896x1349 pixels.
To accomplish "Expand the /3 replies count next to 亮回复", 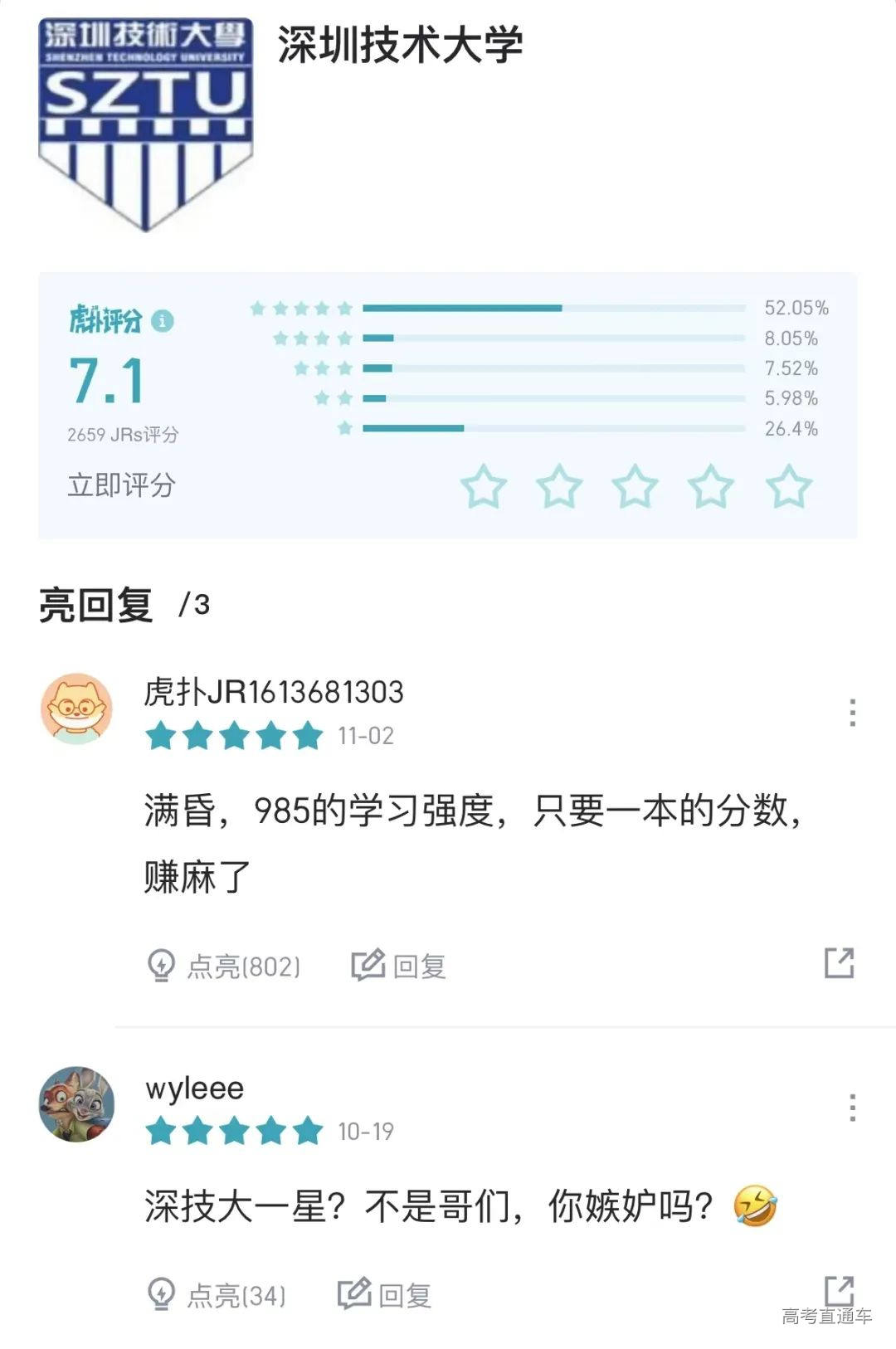I will click(194, 605).
